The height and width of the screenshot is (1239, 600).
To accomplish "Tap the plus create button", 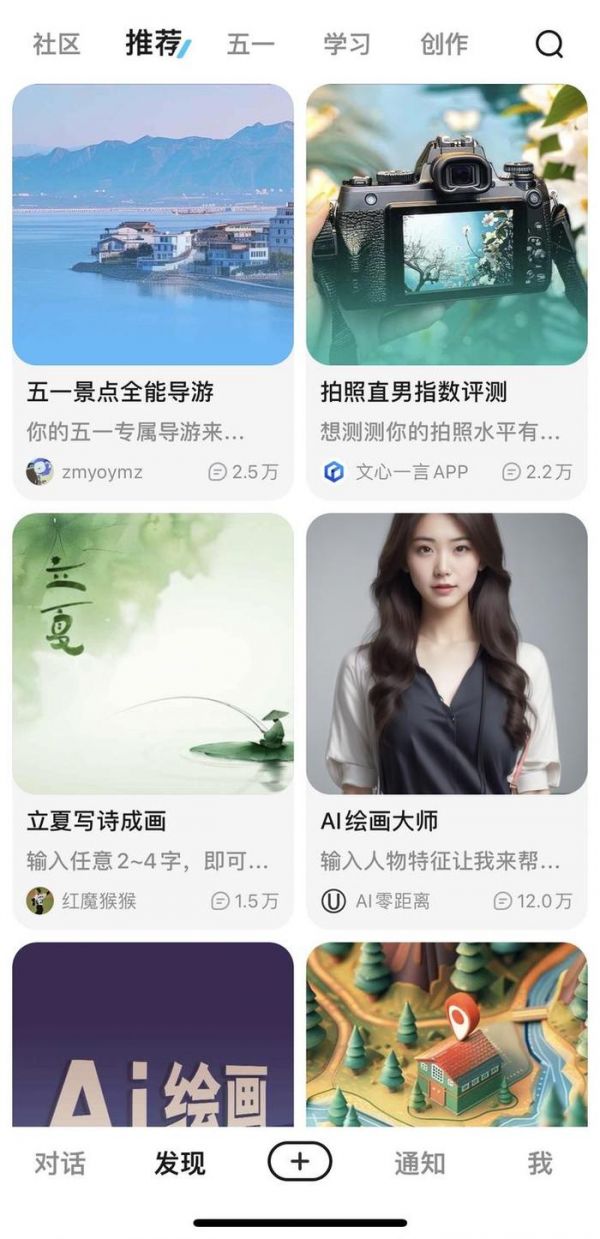I will click(x=300, y=1161).
